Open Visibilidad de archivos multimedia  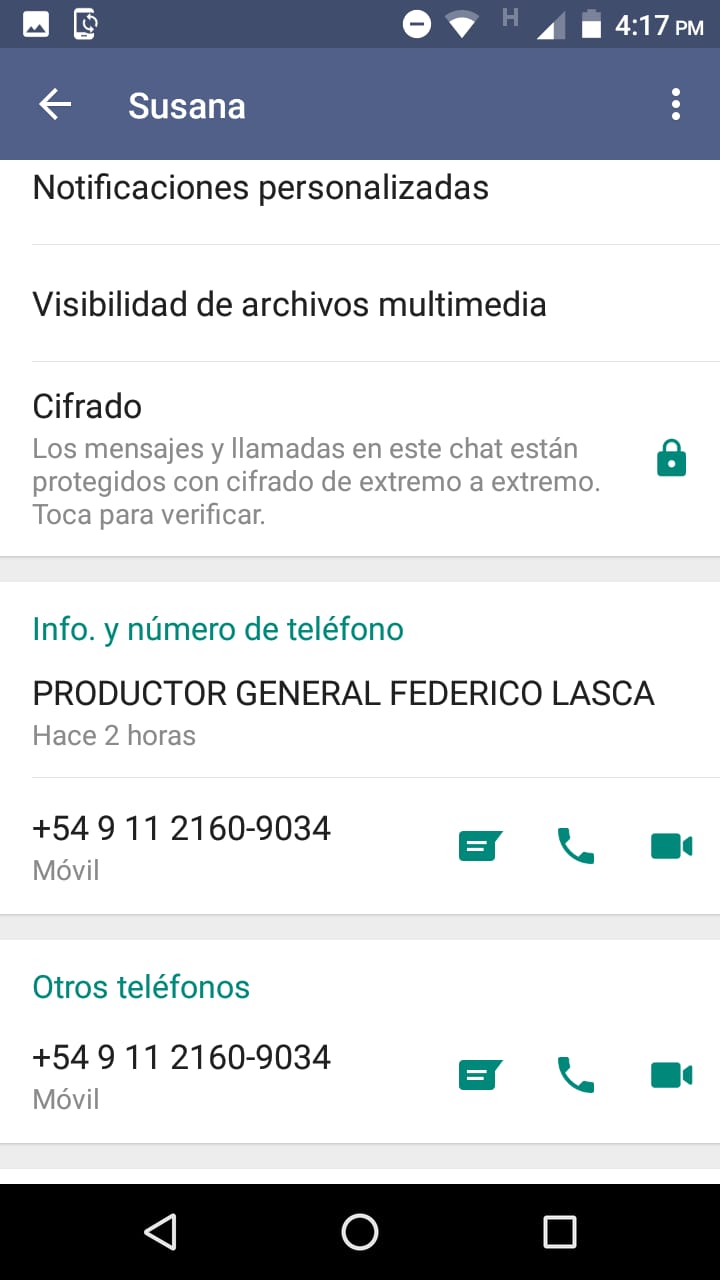pyautogui.click(x=289, y=304)
